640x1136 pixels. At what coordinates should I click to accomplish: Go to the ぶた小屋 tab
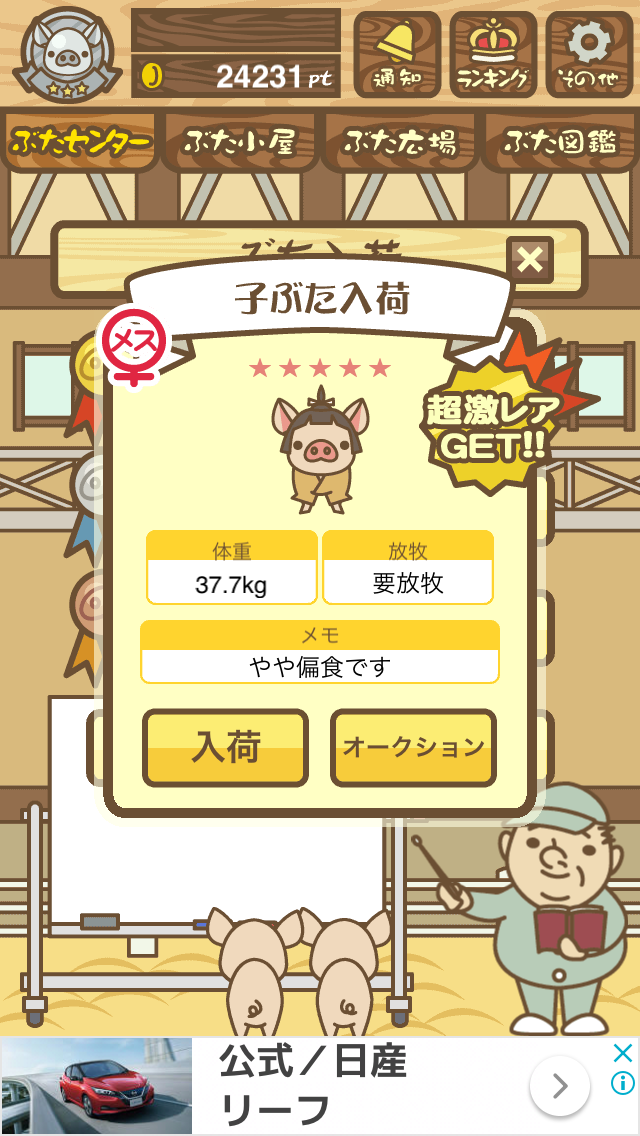tap(240, 142)
